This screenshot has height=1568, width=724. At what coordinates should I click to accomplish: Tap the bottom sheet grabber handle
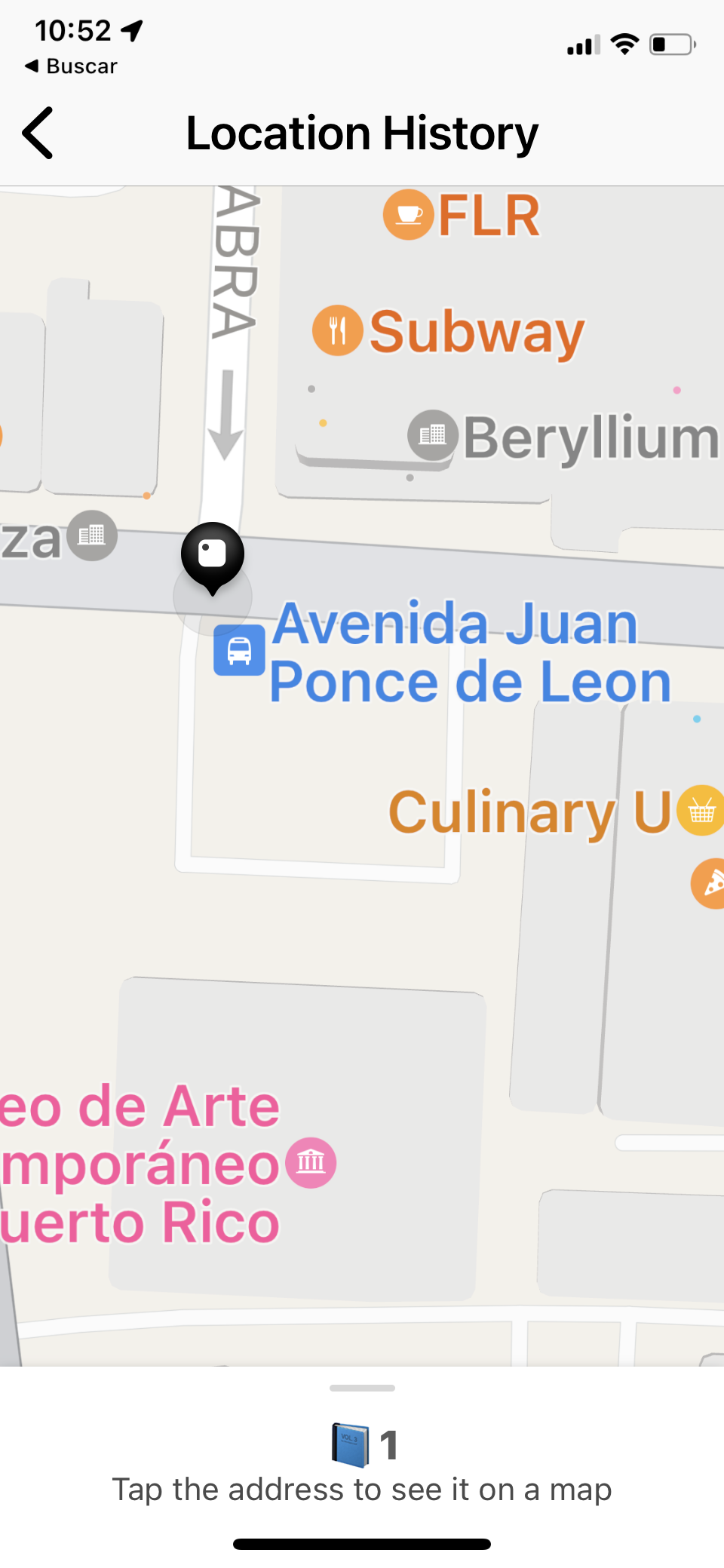pyautogui.click(x=362, y=1388)
